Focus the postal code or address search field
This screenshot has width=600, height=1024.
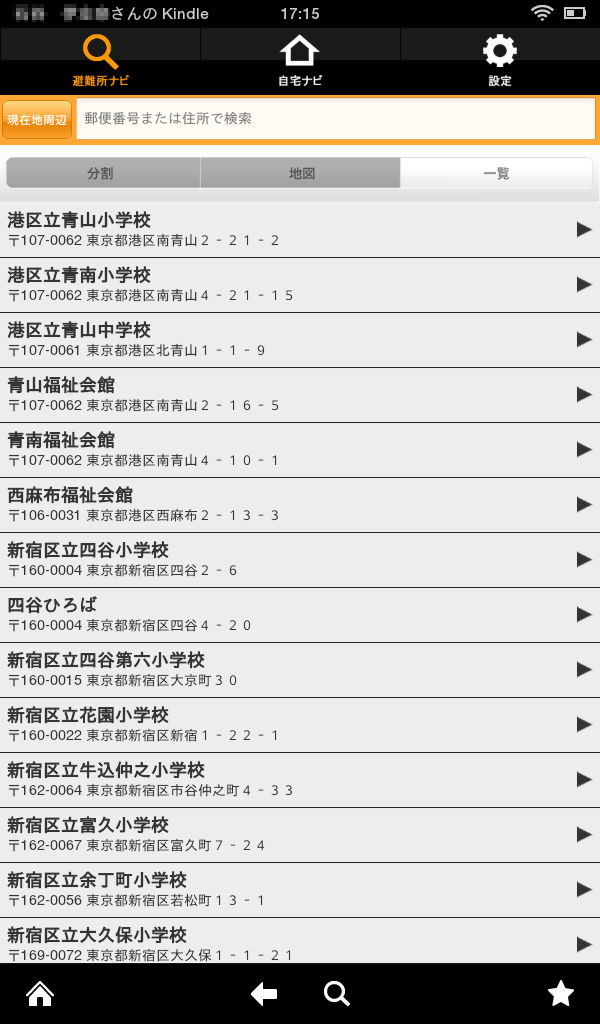tap(335, 119)
